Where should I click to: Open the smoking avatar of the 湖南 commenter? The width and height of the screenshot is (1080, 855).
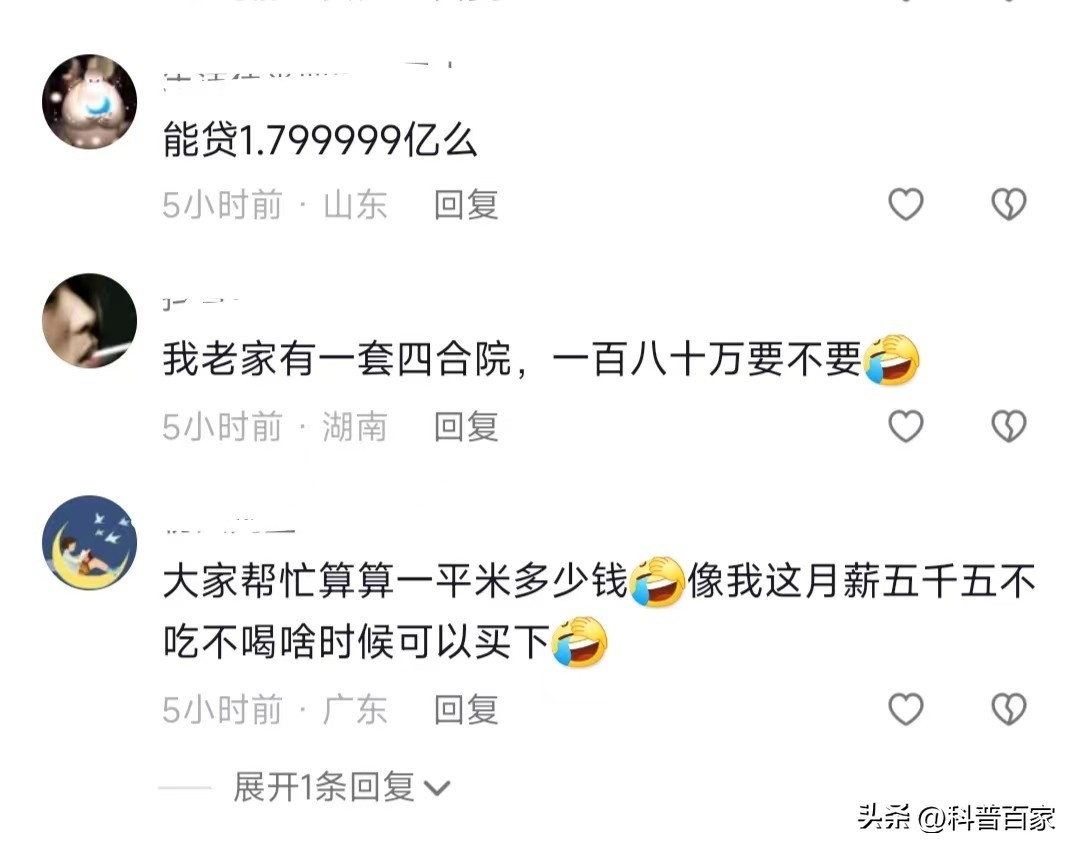coord(89,320)
